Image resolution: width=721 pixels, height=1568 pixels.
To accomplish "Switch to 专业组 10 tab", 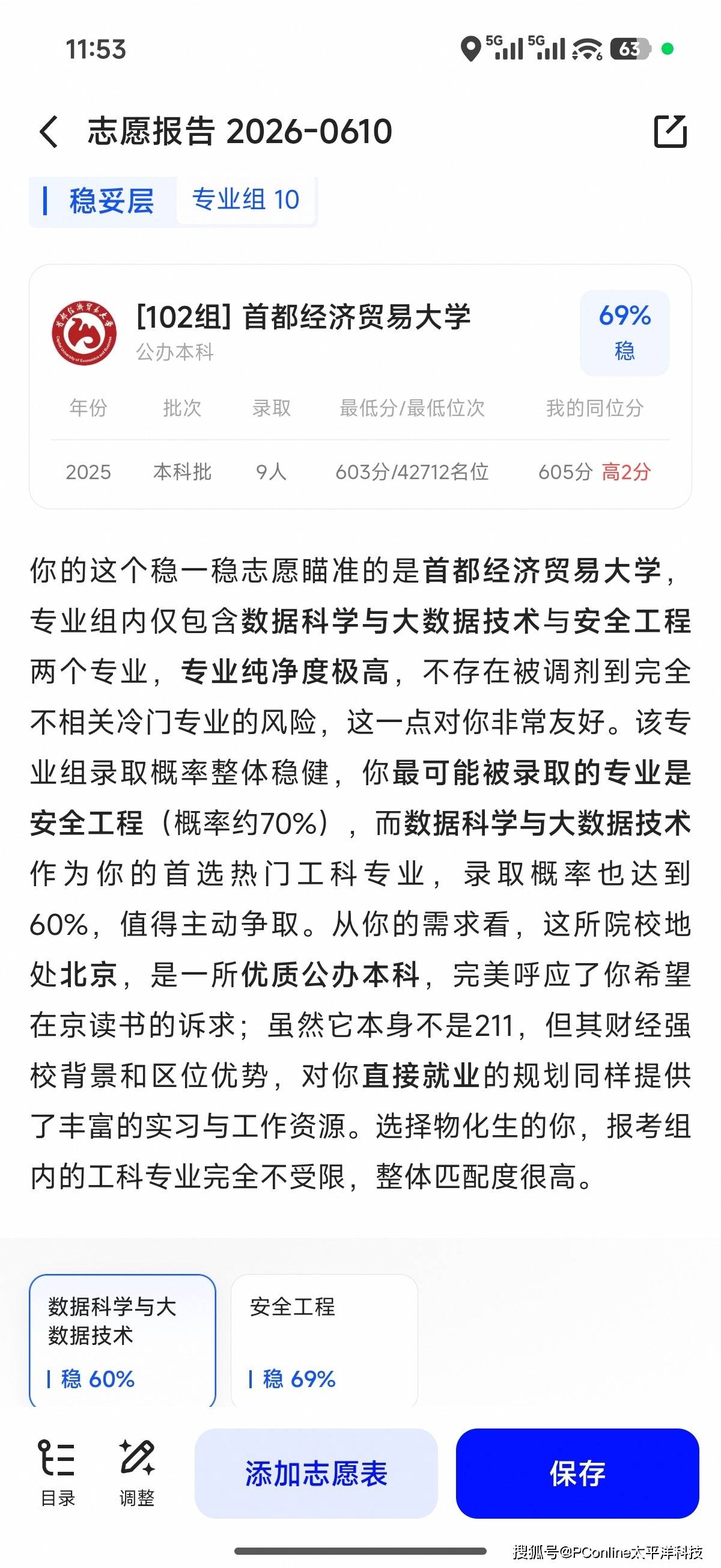I will point(246,200).
